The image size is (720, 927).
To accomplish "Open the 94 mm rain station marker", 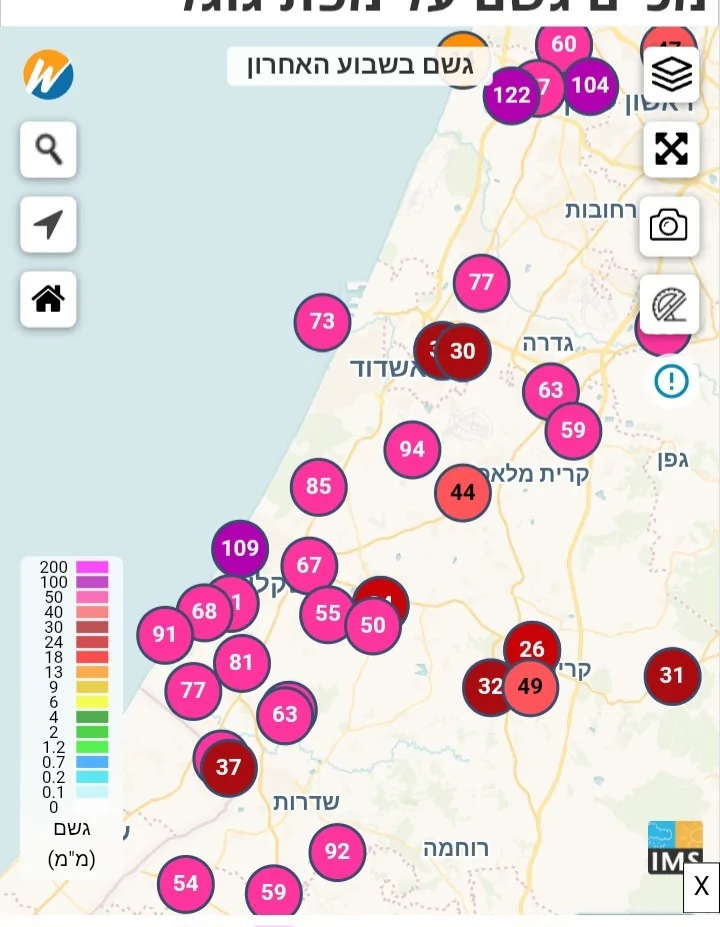I will tap(412, 450).
